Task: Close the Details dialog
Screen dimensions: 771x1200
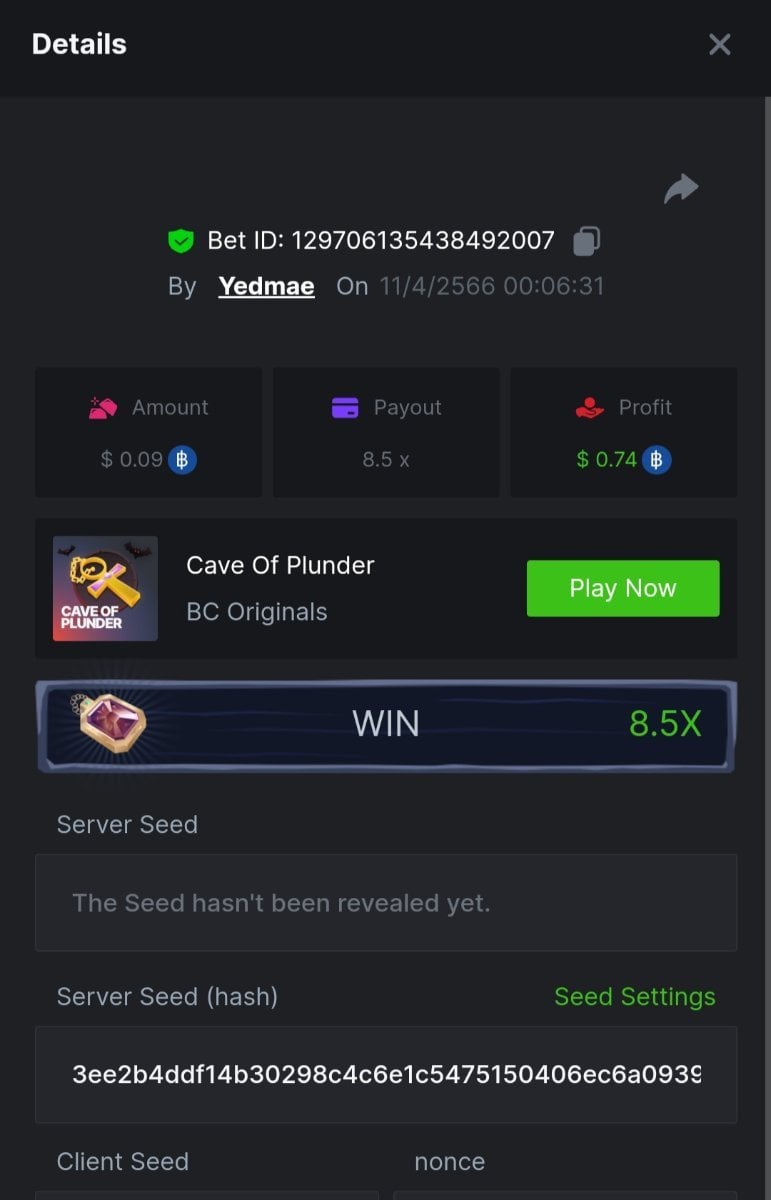Action: pyautogui.click(x=719, y=44)
